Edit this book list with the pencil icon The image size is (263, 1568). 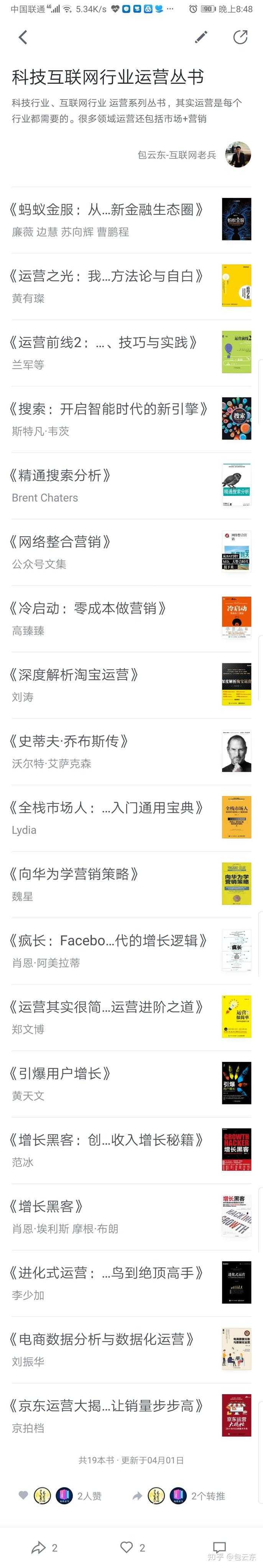click(x=201, y=38)
